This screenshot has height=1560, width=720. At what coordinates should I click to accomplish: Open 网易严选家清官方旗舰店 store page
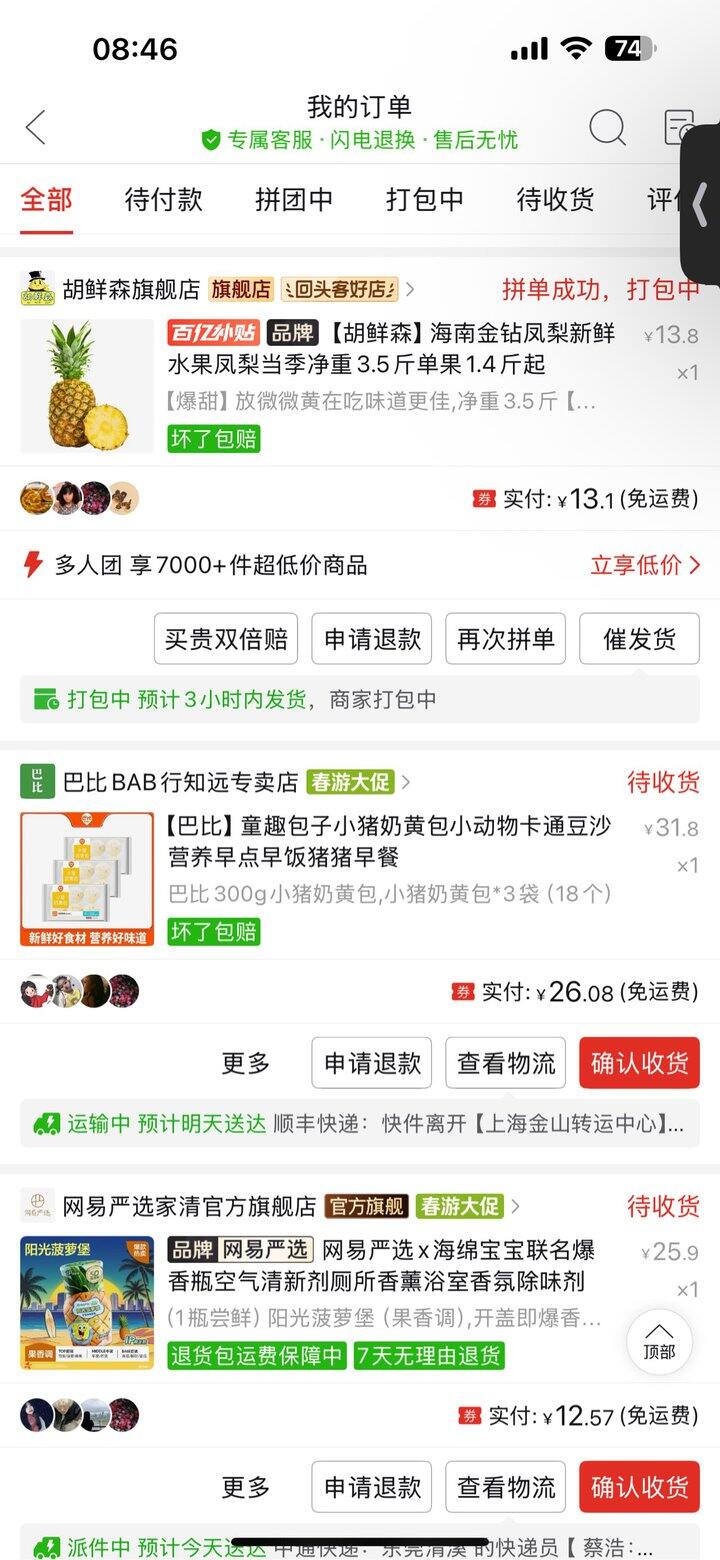[189, 1206]
